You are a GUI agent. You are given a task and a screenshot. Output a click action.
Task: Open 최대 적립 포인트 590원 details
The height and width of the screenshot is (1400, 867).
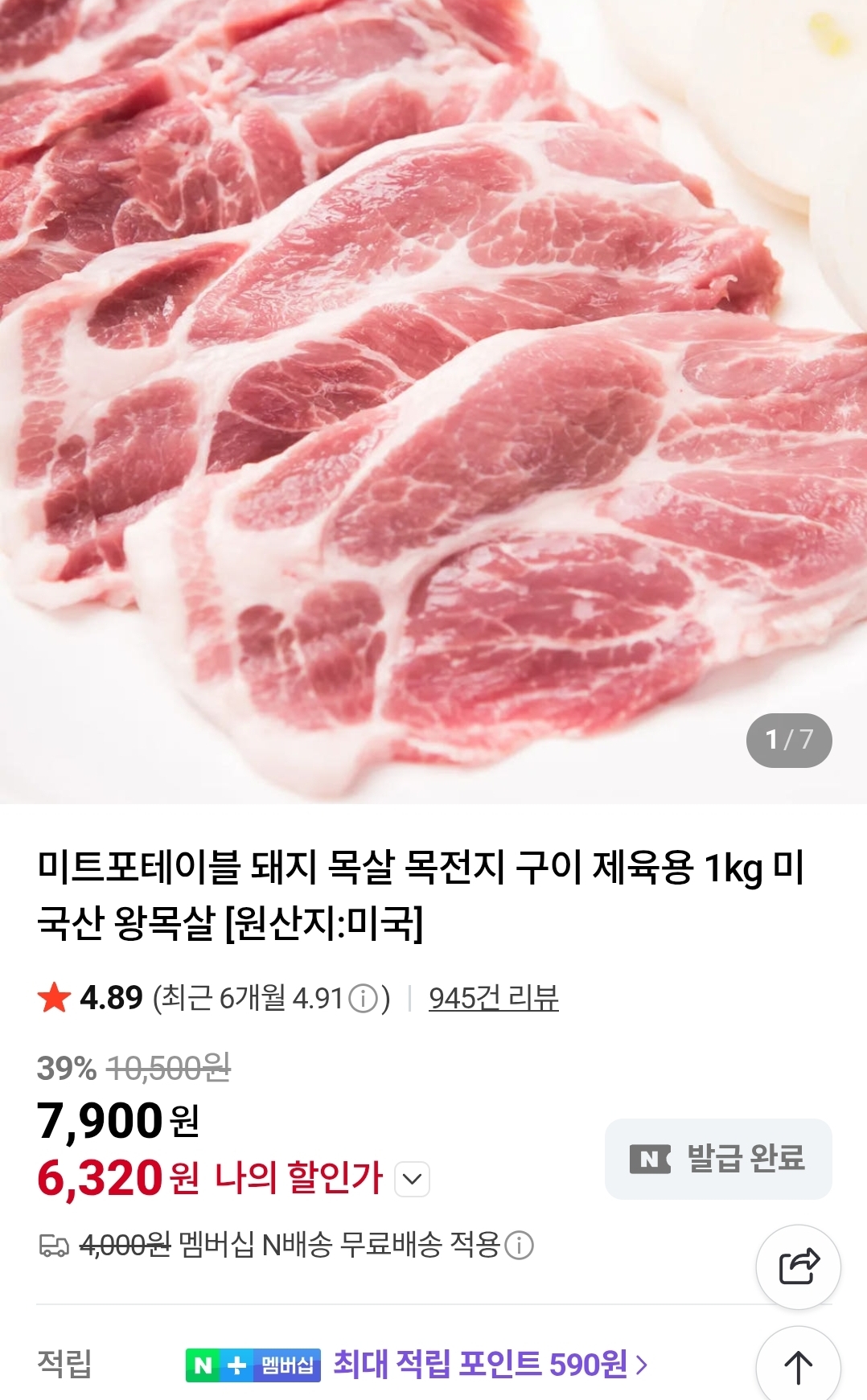pos(489,1365)
